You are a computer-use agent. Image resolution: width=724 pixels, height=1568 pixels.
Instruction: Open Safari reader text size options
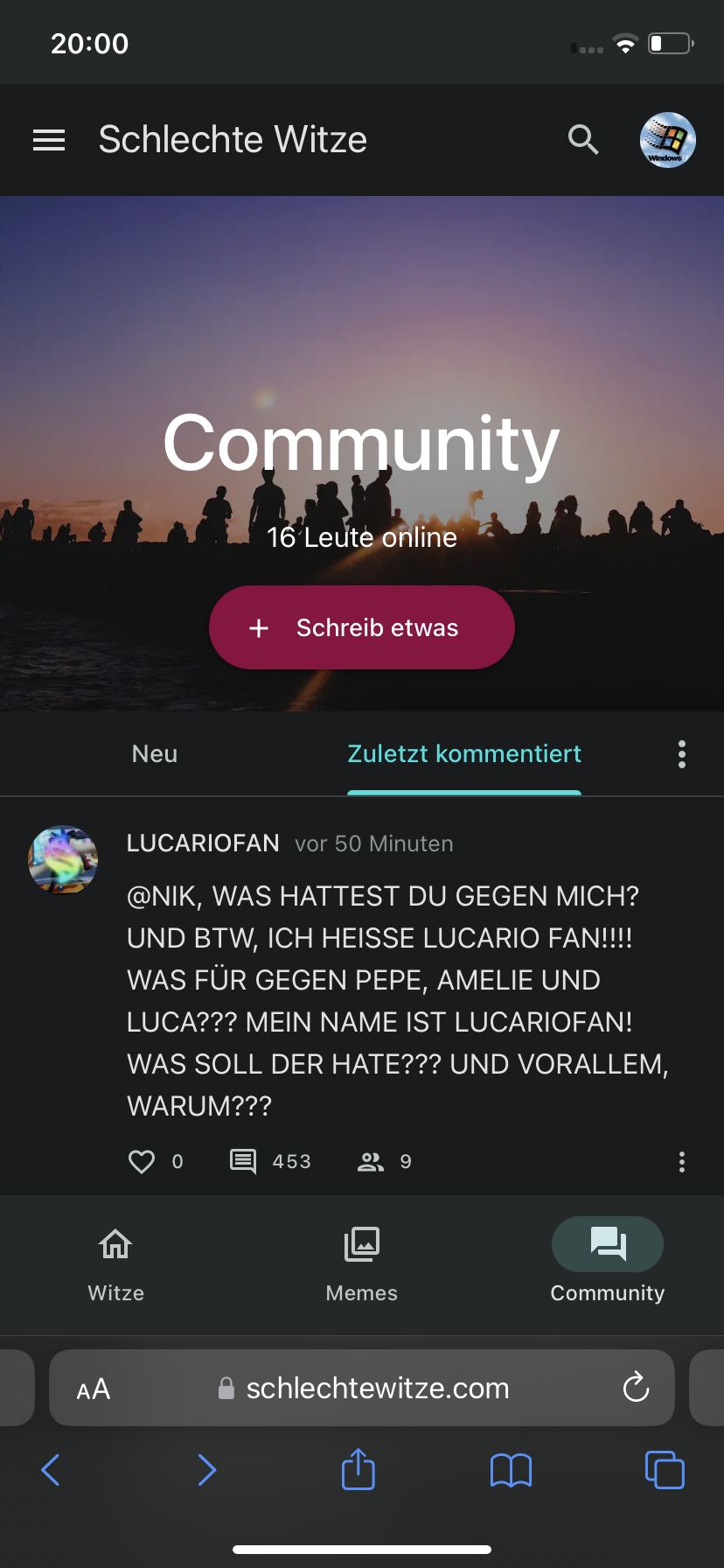tap(94, 1389)
